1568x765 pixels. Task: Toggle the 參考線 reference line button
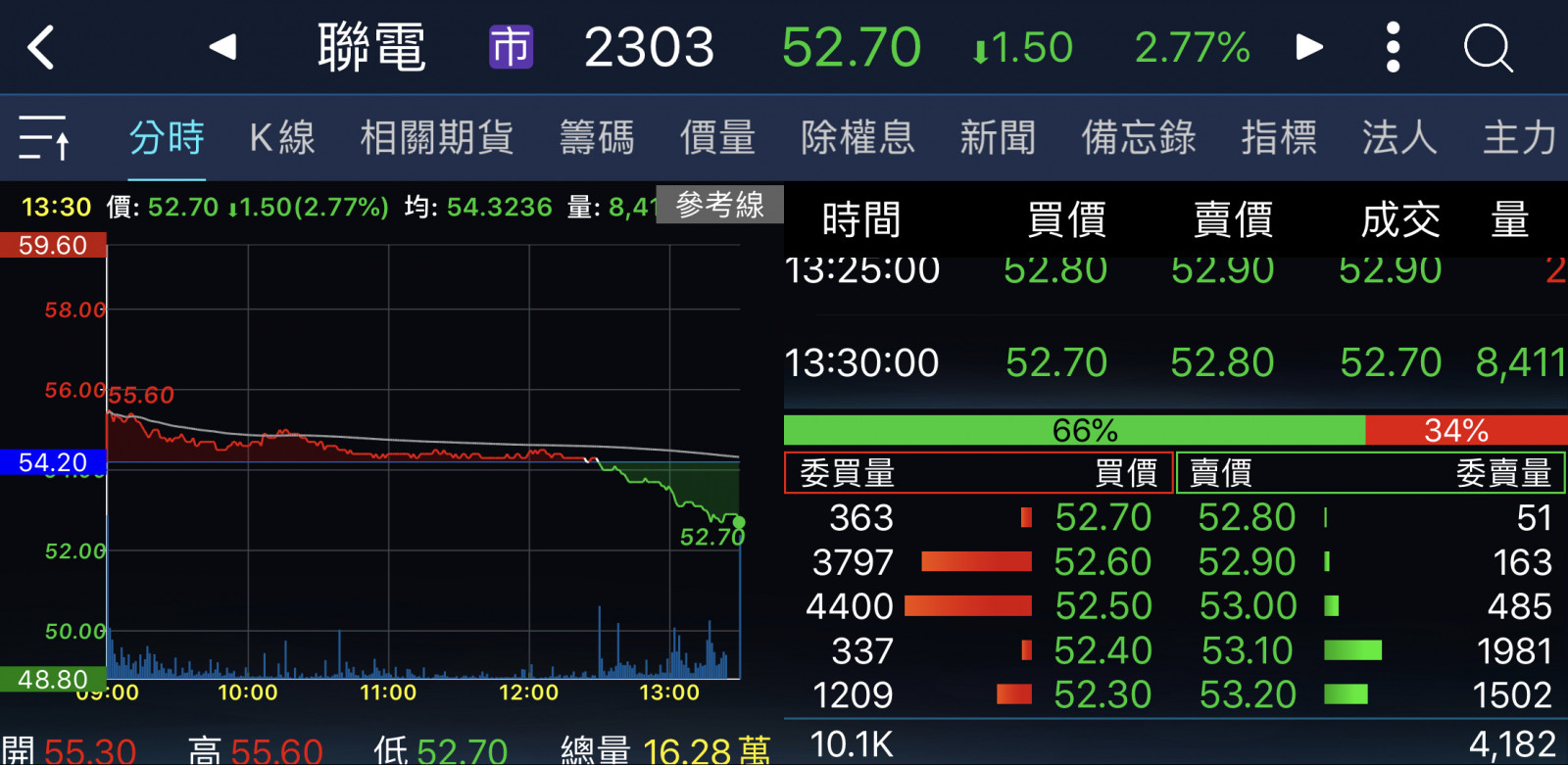[719, 205]
